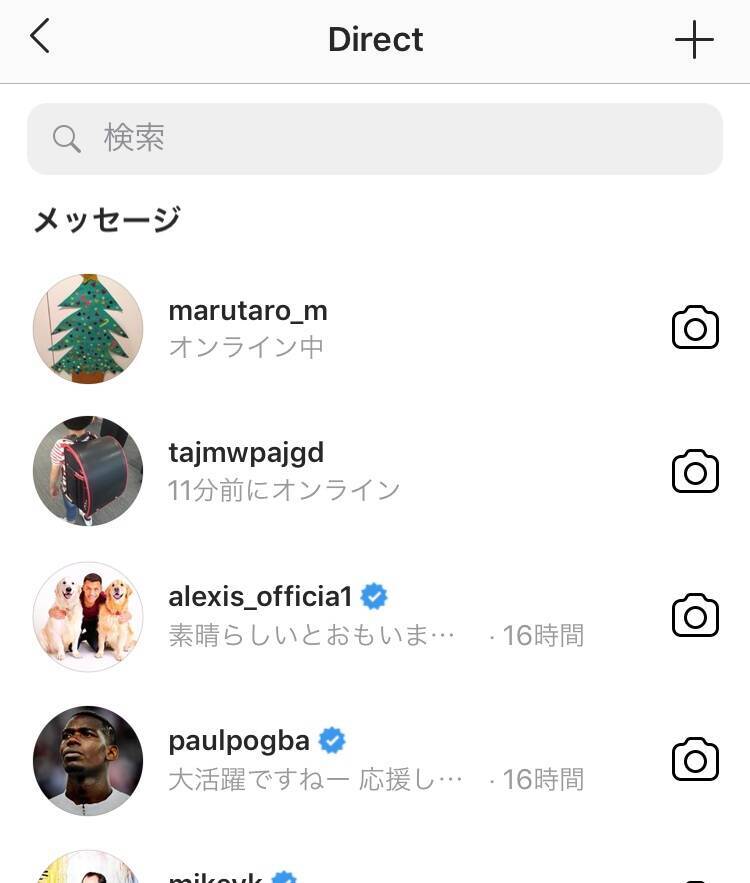Send a photo to tajmwpajgd via camera

coord(695,471)
